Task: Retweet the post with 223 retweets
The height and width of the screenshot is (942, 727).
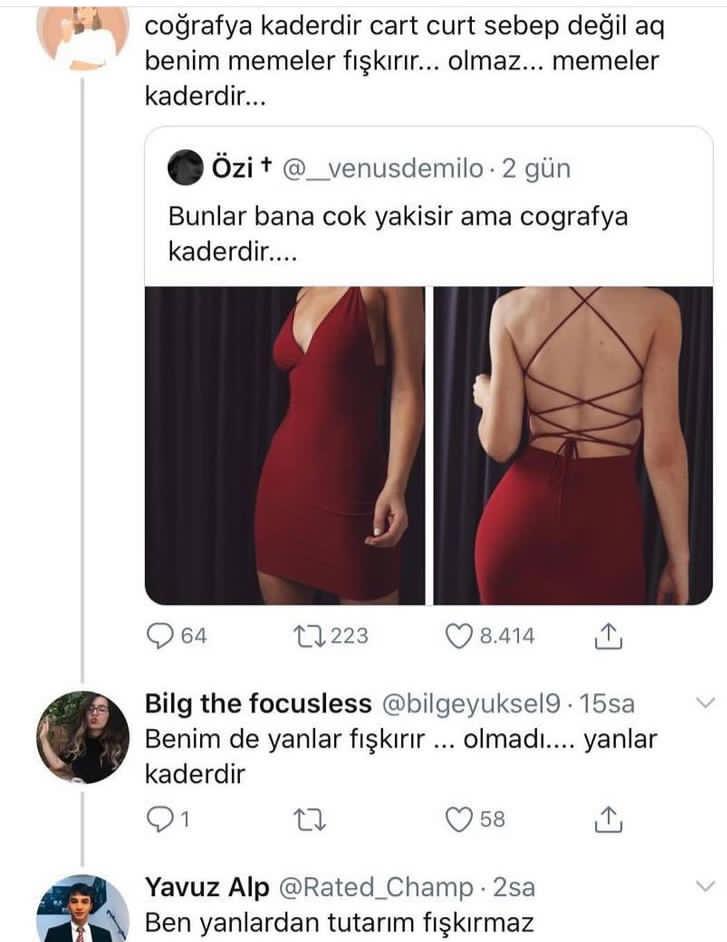Action: [x=306, y=636]
